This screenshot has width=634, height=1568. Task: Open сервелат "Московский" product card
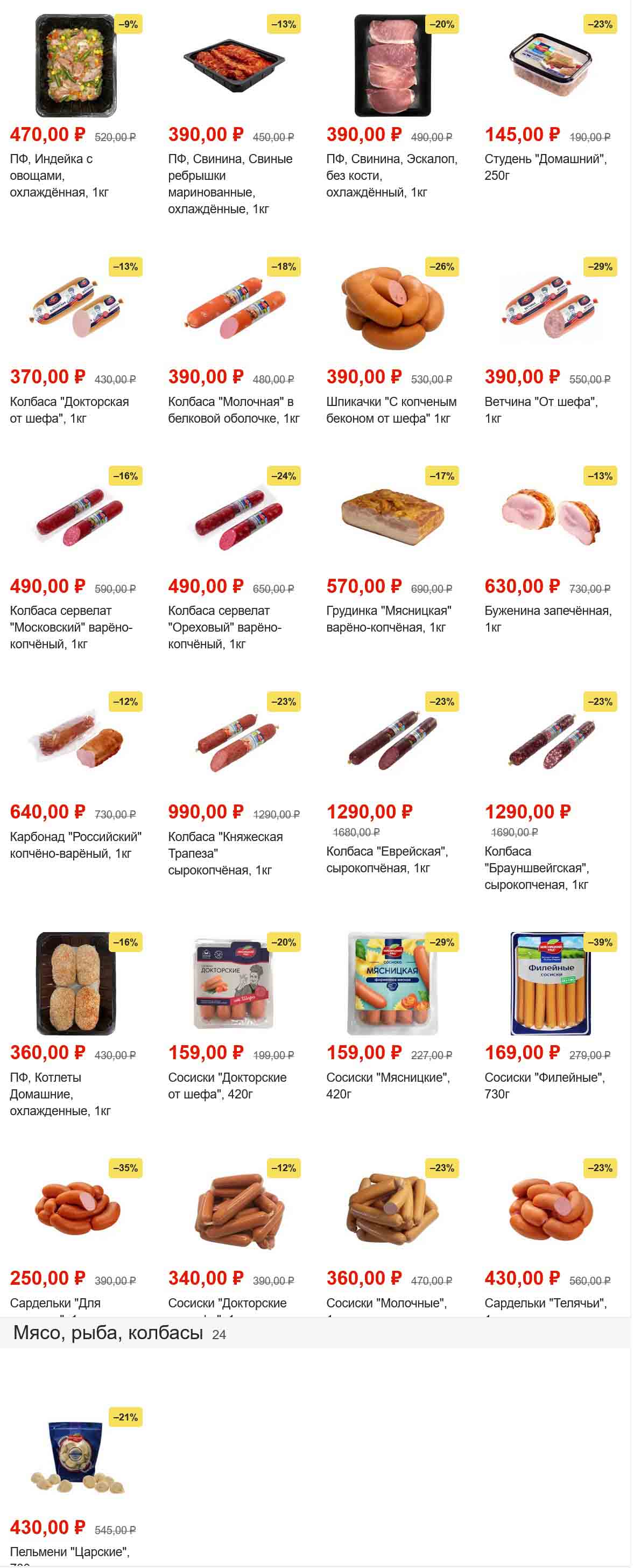tap(76, 517)
